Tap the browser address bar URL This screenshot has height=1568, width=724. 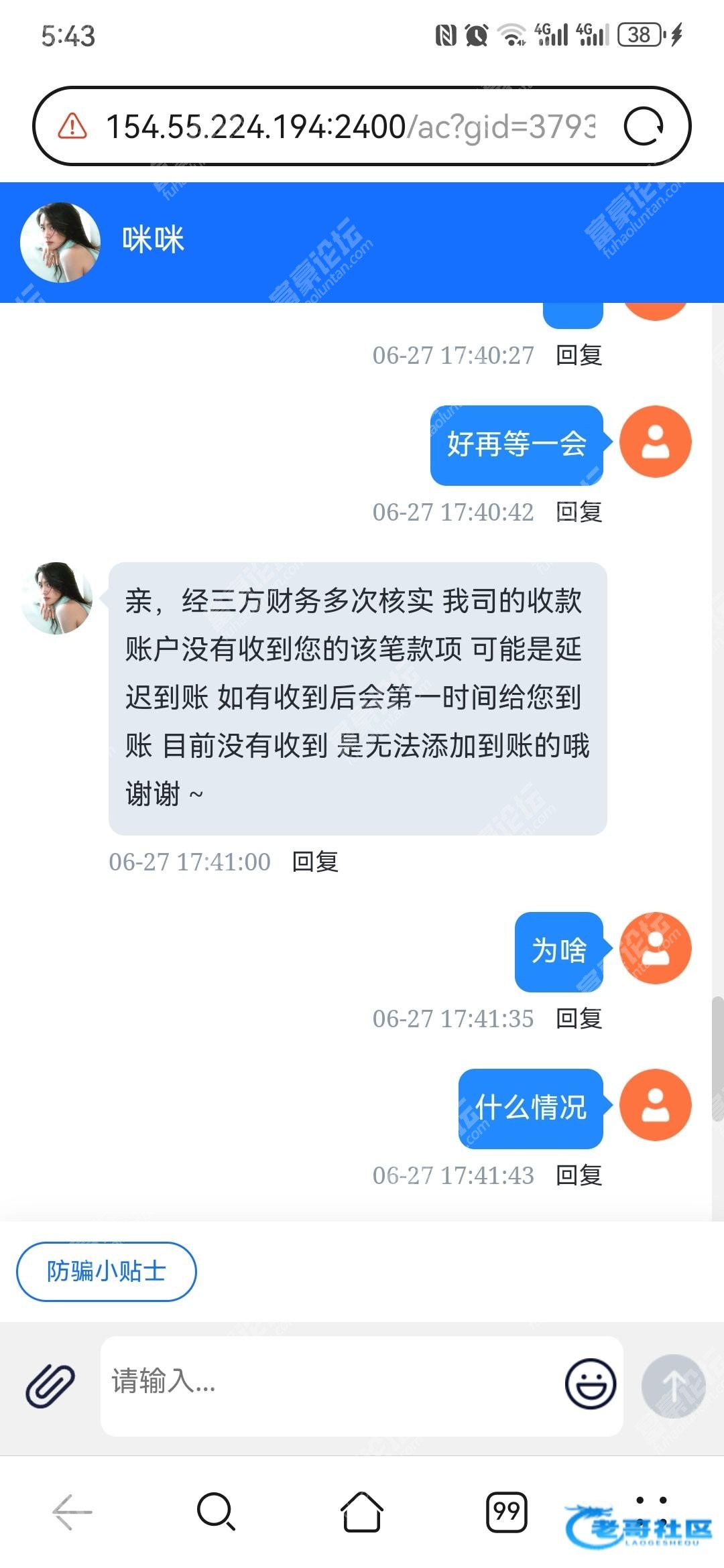pyautogui.click(x=350, y=126)
